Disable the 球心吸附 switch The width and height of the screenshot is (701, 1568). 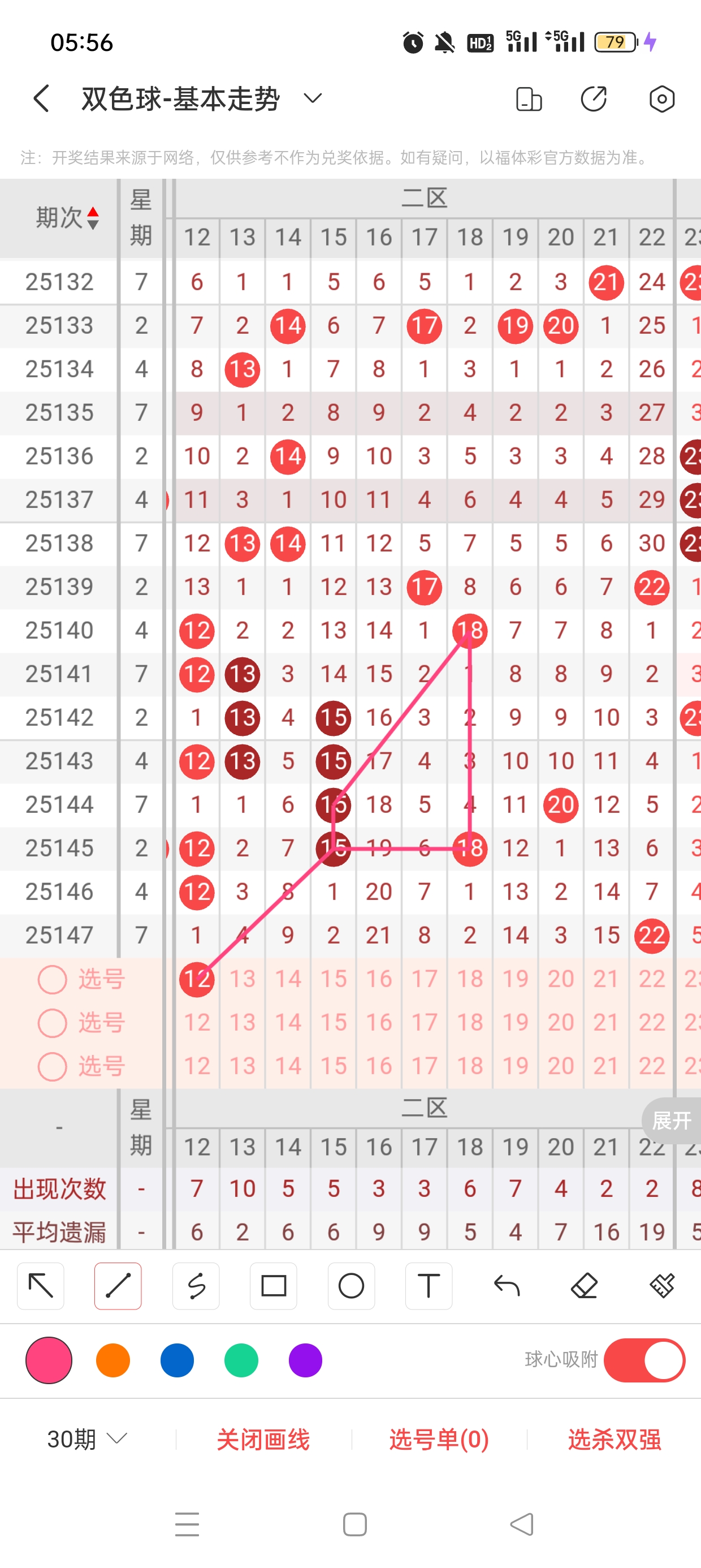click(x=644, y=1360)
